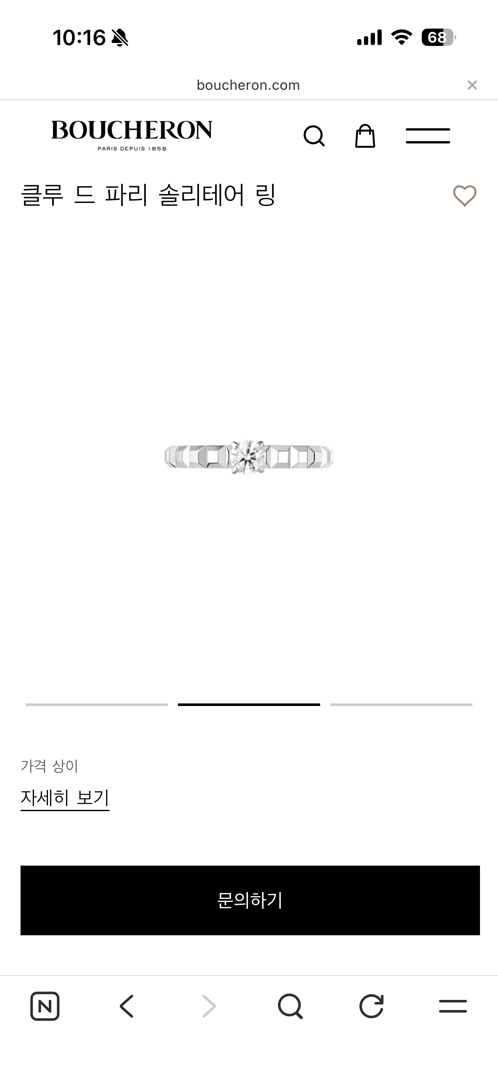Go back in the browser toolbar
The height and width of the screenshot is (1080, 498).
tap(126, 1006)
